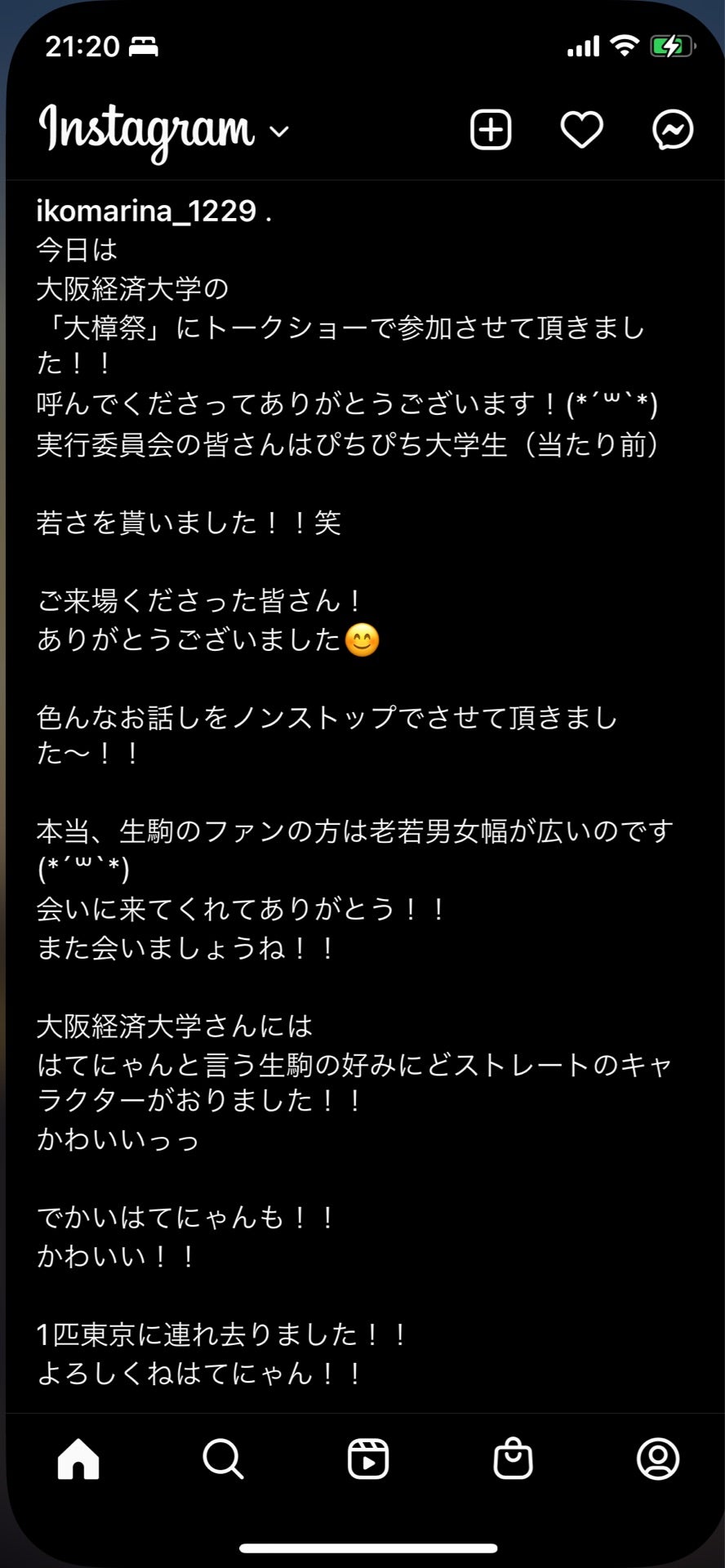
Task: Open the Instagram feed dropdown
Action: point(278,131)
